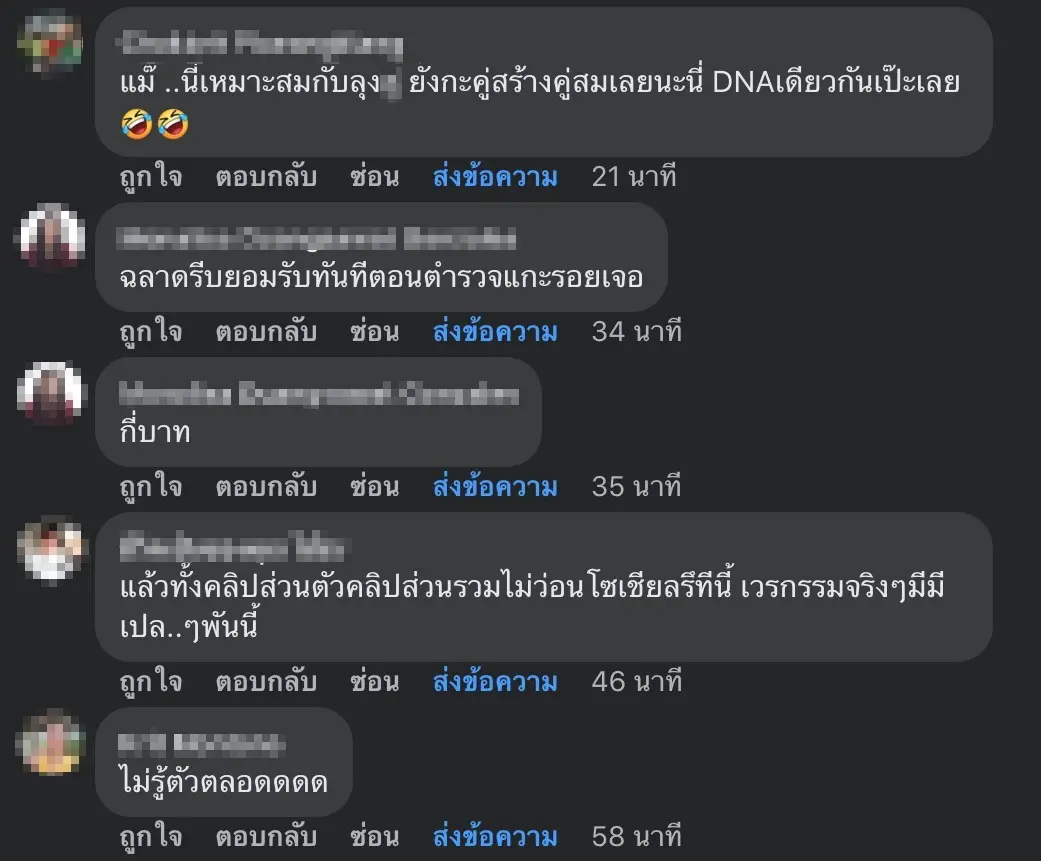Tap ตอบกลับ under the ไม่รู้ตัวตลอดดดด comment

(x=266, y=835)
